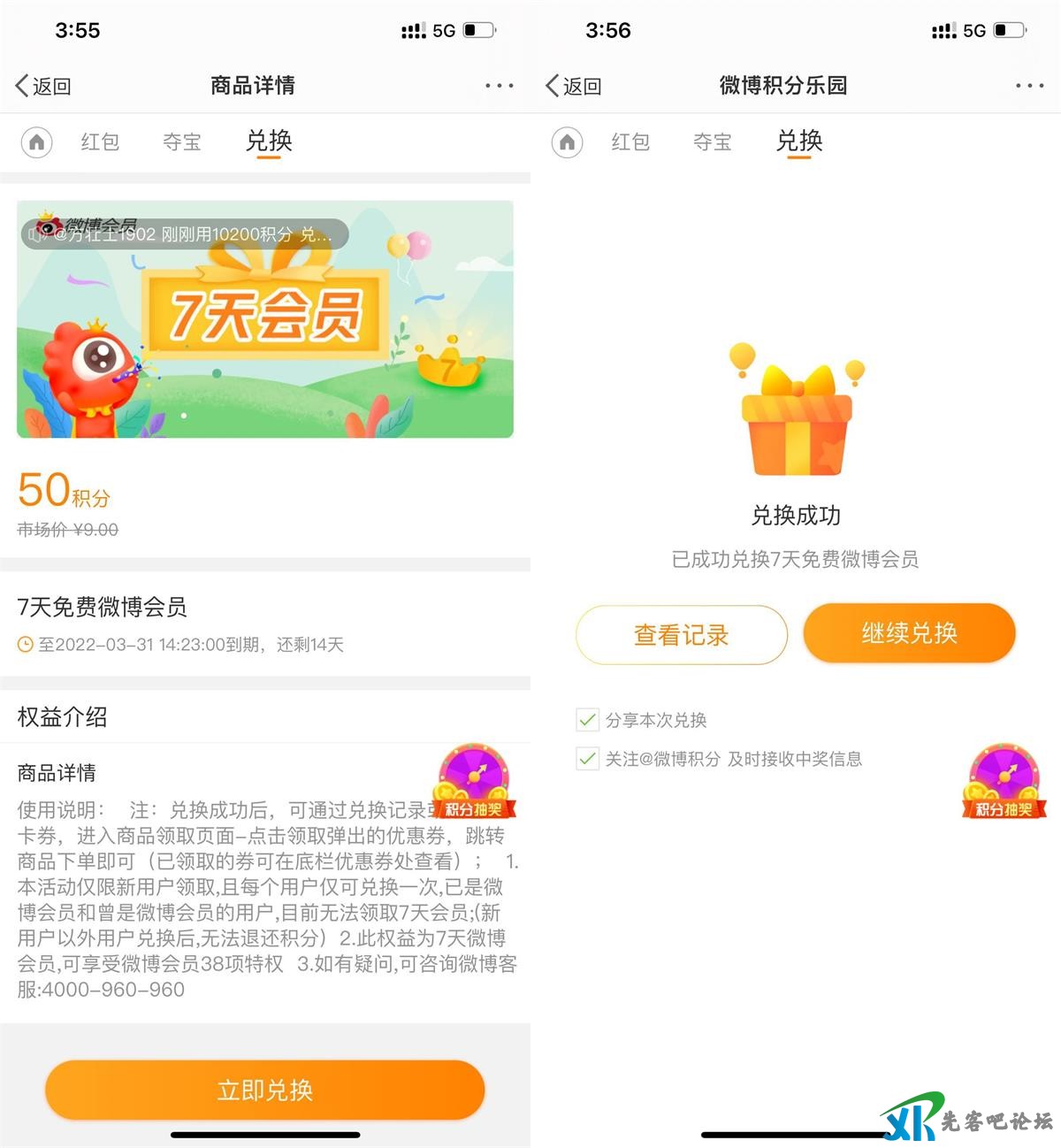Go back from the 商品详情 page

[43, 86]
